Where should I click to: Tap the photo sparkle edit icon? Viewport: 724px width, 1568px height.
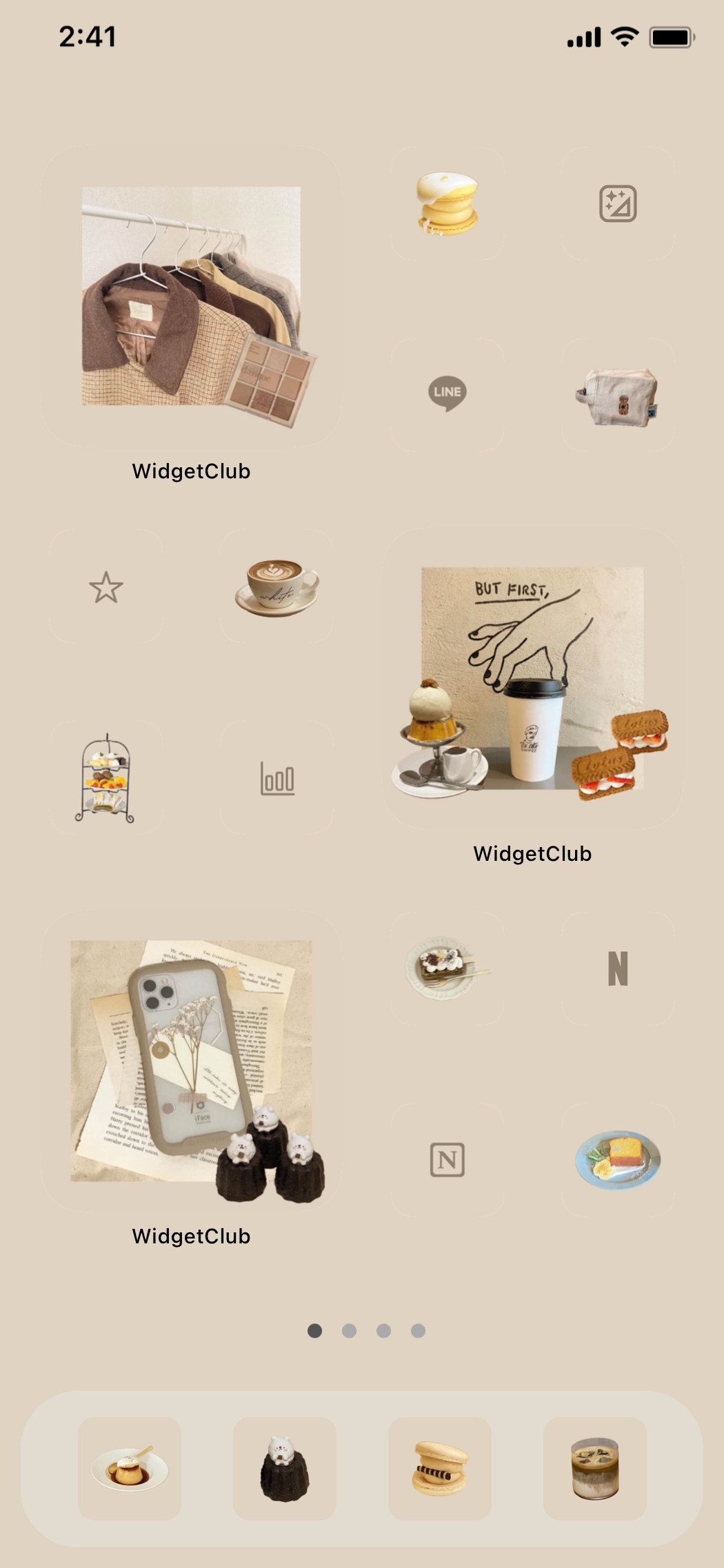pyautogui.click(x=618, y=203)
